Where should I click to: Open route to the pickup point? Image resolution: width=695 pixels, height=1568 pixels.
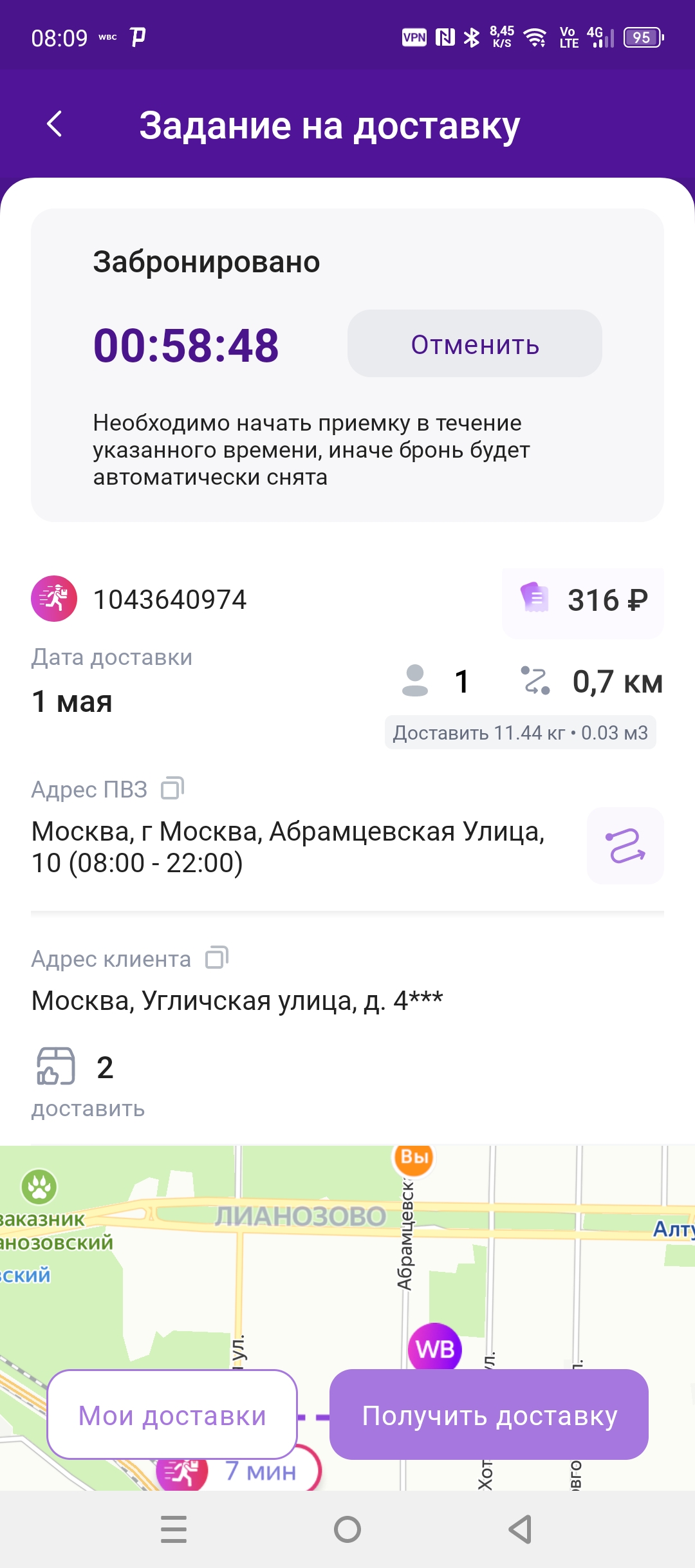pos(625,846)
